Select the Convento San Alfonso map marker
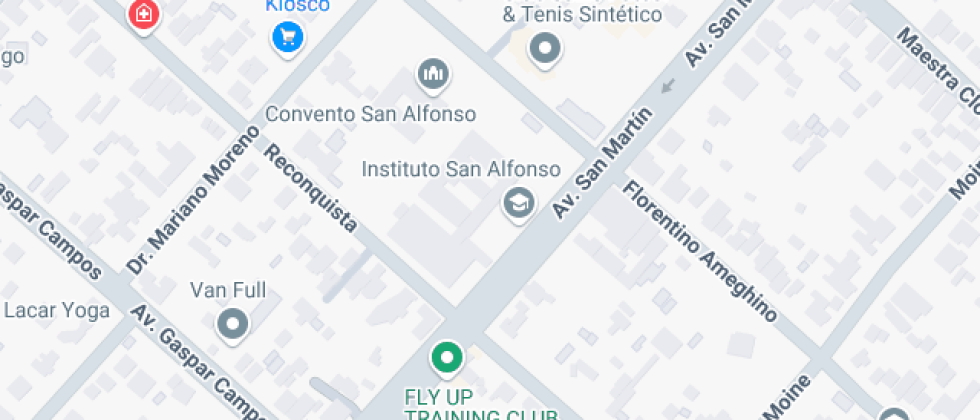This screenshot has height=420, width=980. [x=433, y=74]
